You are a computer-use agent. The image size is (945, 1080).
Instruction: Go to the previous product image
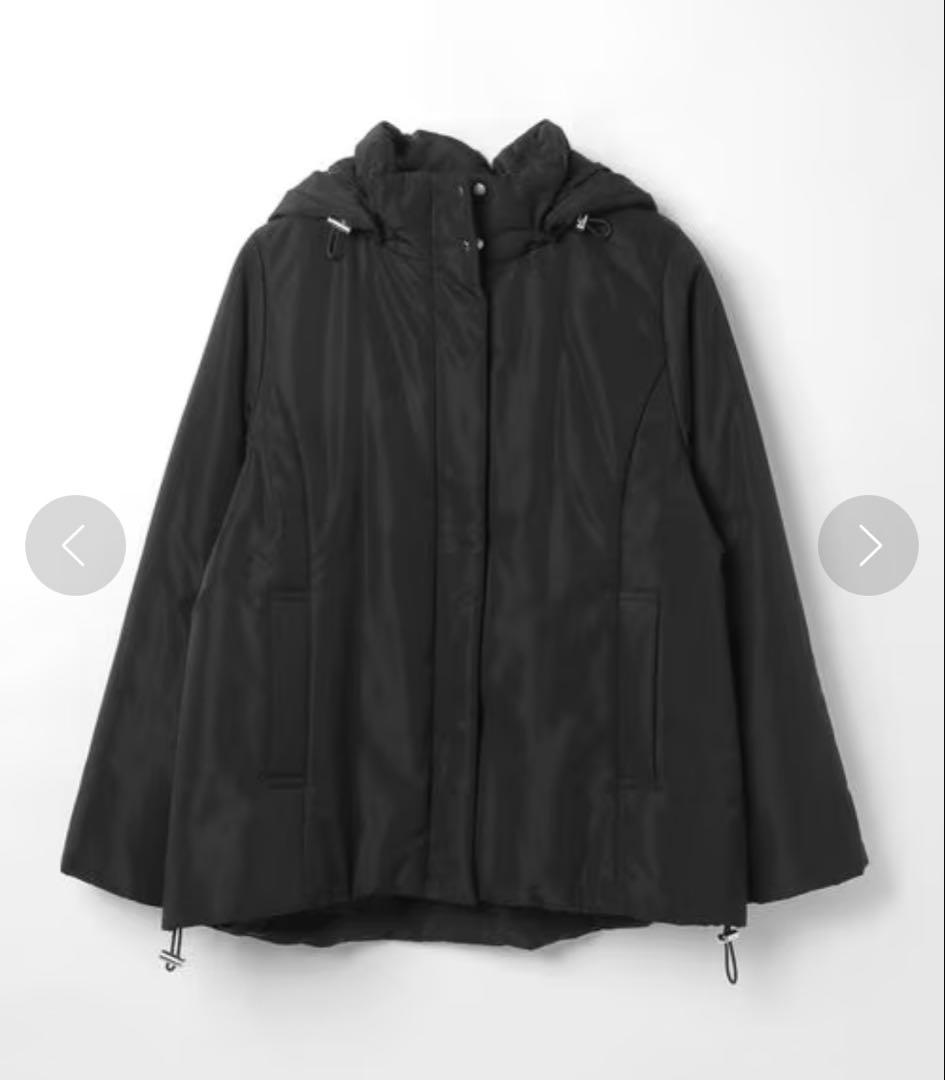(x=75, y=545)
